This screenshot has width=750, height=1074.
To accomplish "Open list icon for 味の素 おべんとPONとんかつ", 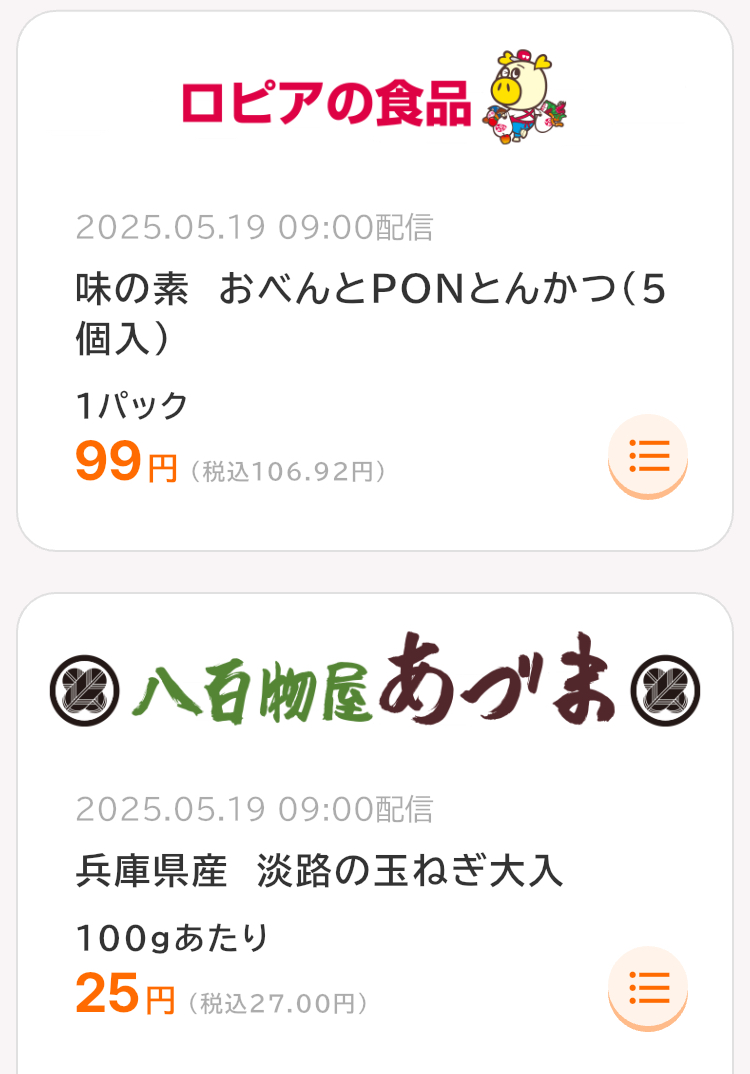I will click(648, 456).
